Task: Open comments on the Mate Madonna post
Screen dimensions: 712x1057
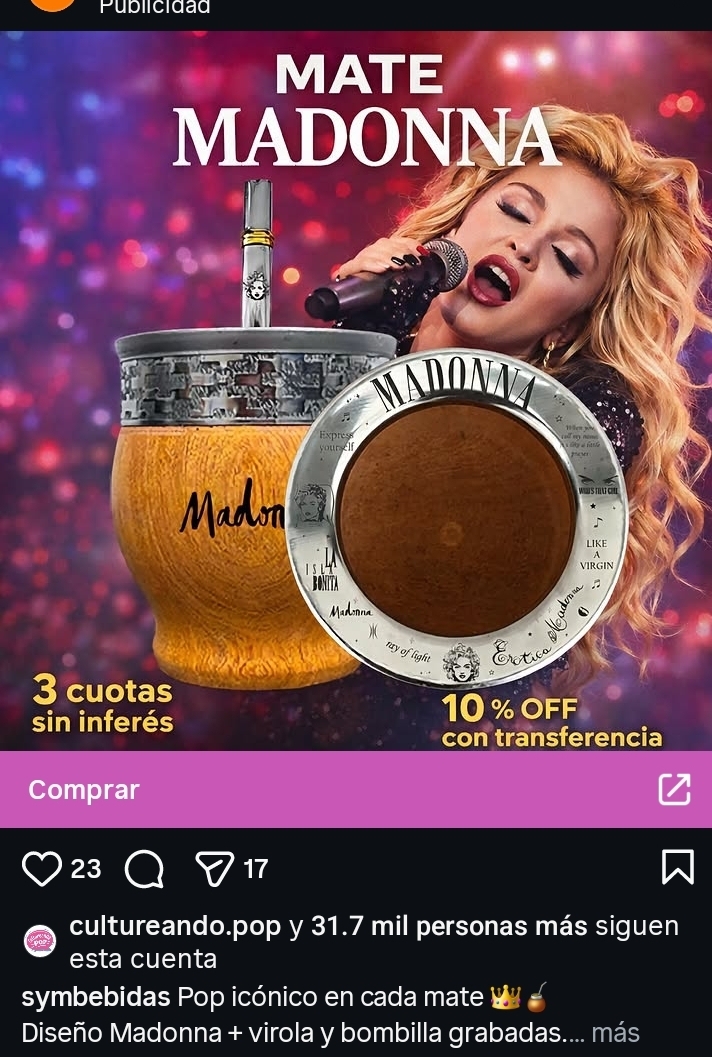Action: pos(144,868)
